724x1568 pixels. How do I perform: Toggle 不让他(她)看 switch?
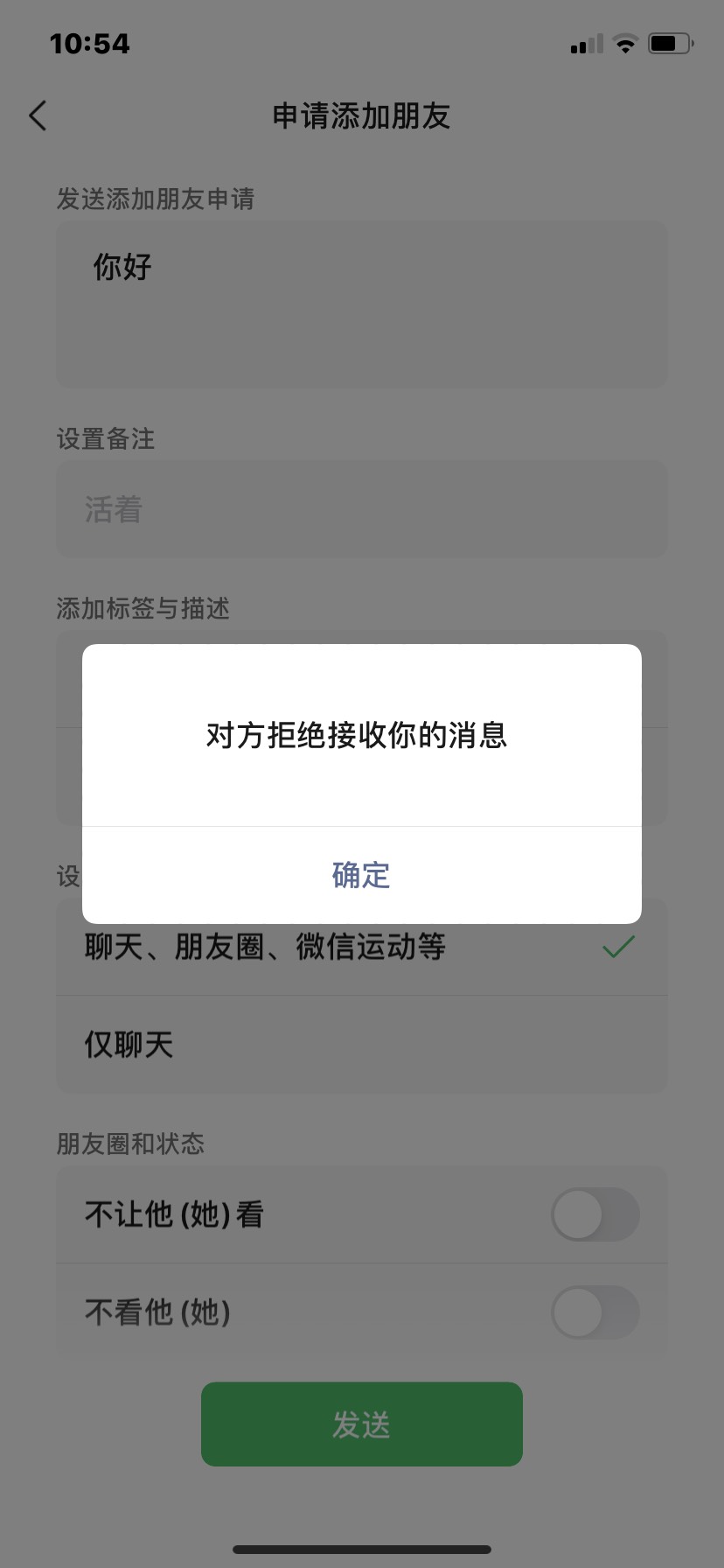click(x=595, y=1214)
